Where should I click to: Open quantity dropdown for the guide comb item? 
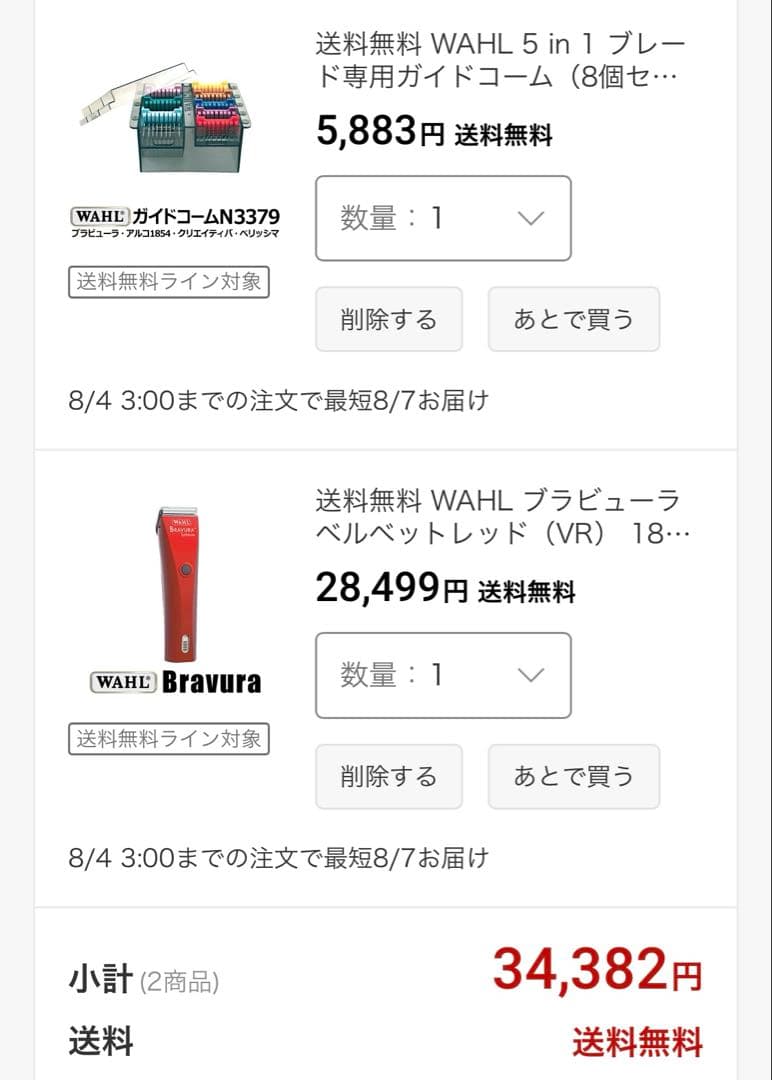444,219
